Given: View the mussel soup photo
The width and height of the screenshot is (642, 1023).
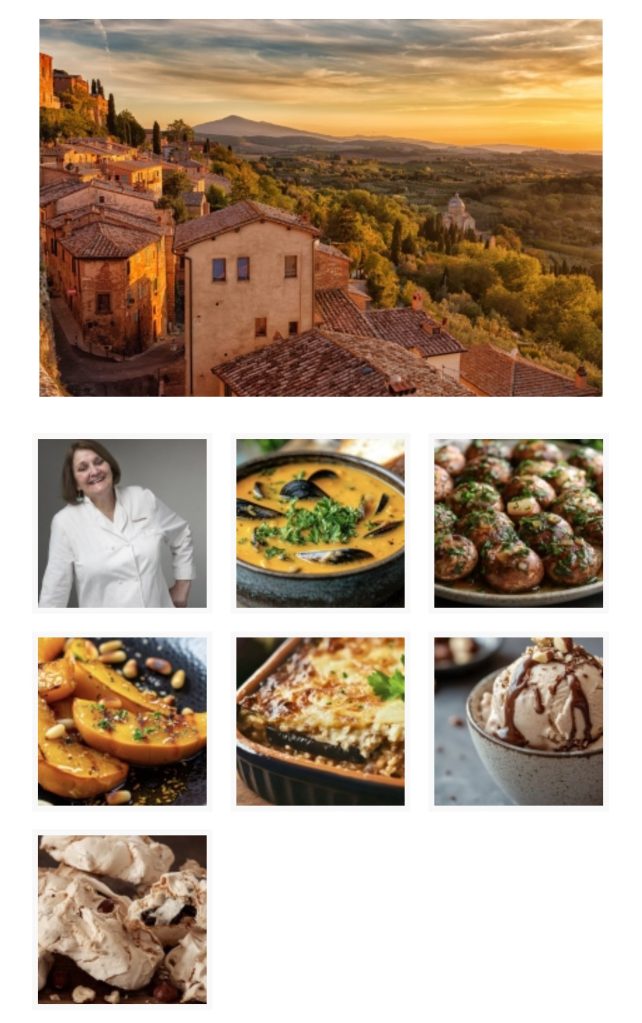Looking at the screenshot, I should coord(320,523).
